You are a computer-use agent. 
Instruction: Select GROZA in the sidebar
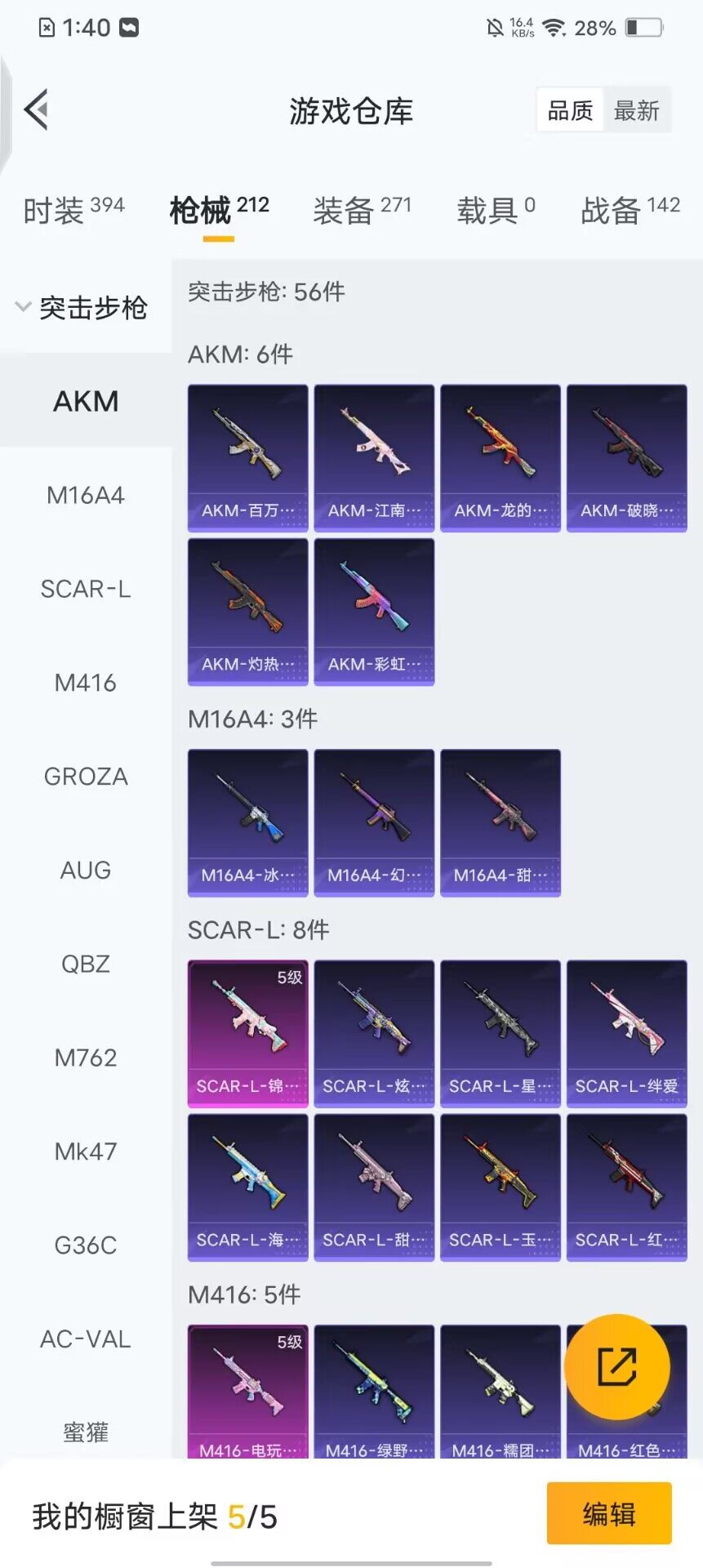[x=86, y=777]
